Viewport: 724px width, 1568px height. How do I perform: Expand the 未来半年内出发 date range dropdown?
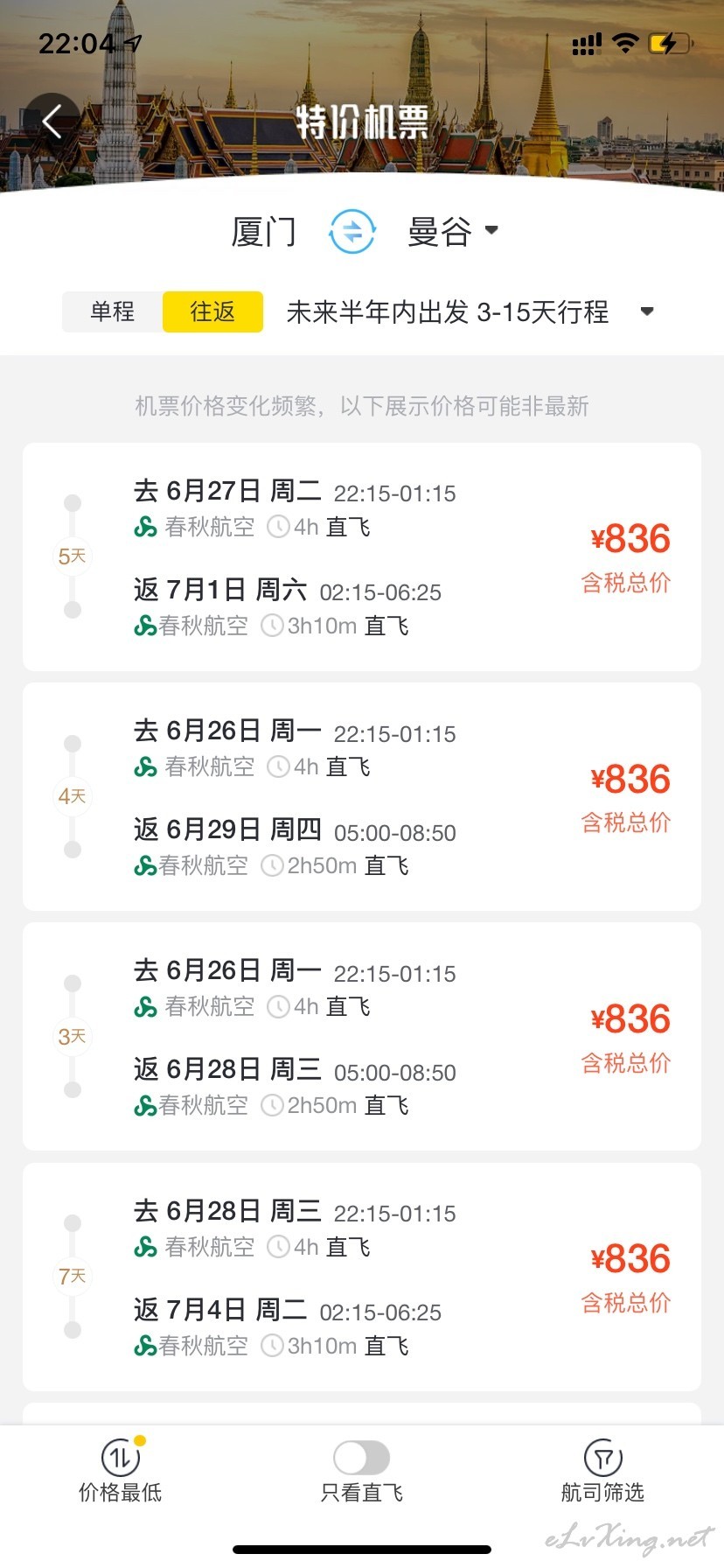[x=470, y=311]
